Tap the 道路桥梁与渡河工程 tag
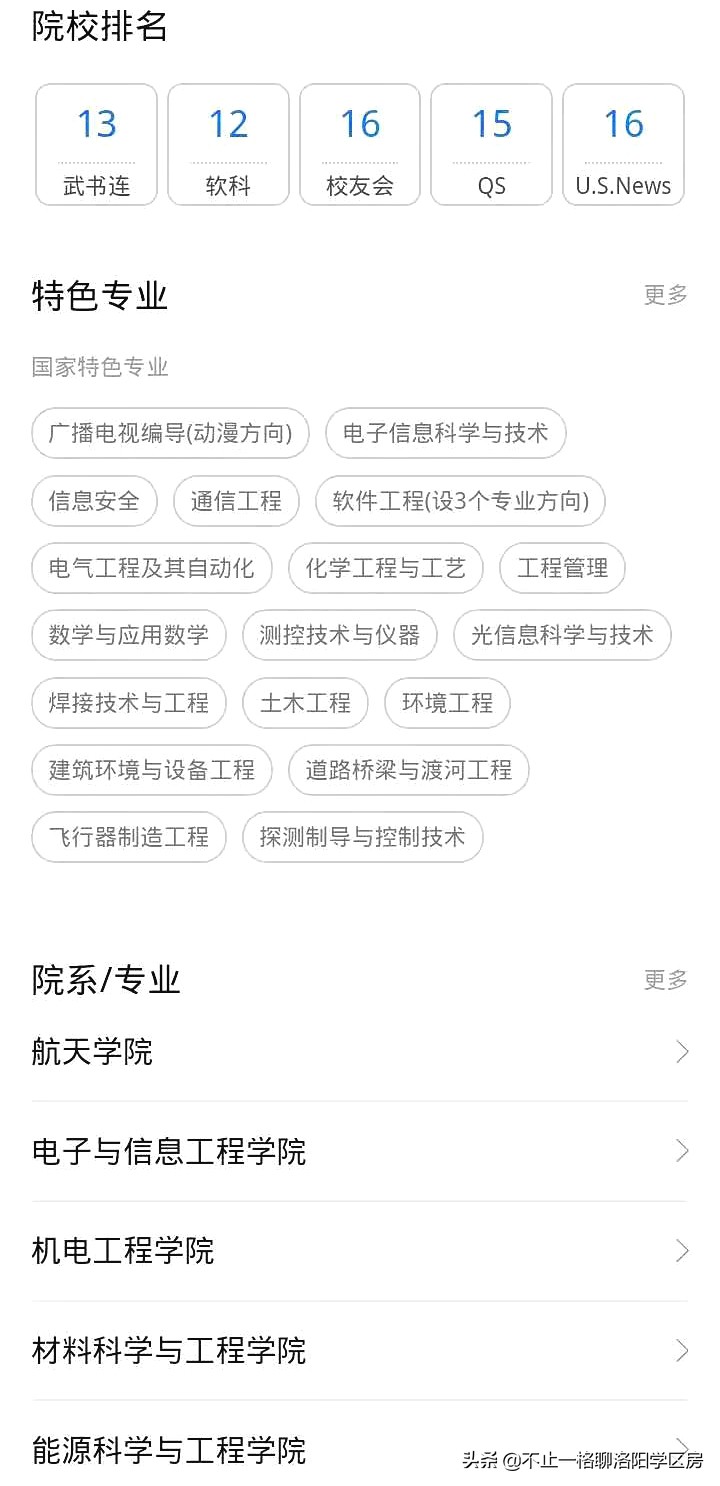The width and height of the screenshot is (720, 1486). pyautogui.click(x=408, y=770)
